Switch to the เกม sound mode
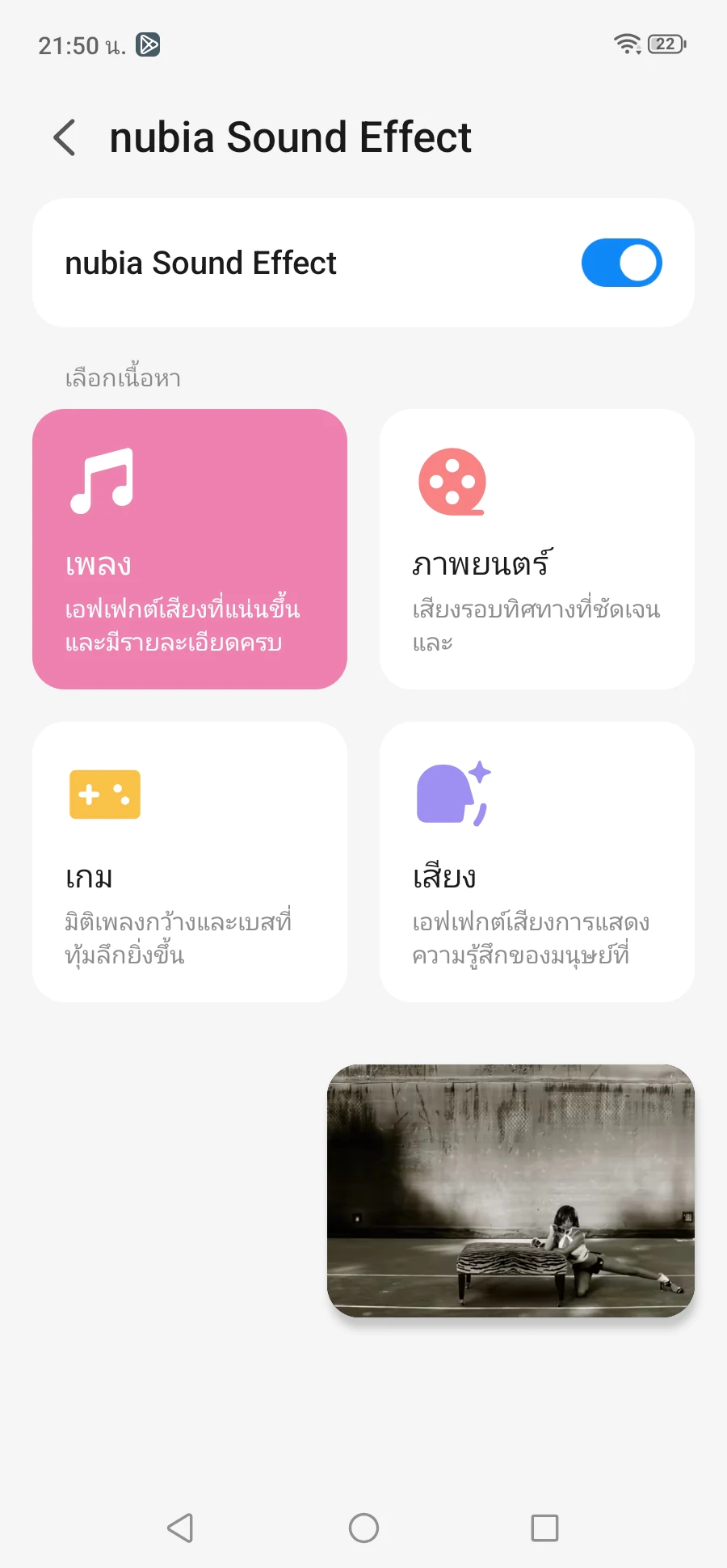 point(190,862)
